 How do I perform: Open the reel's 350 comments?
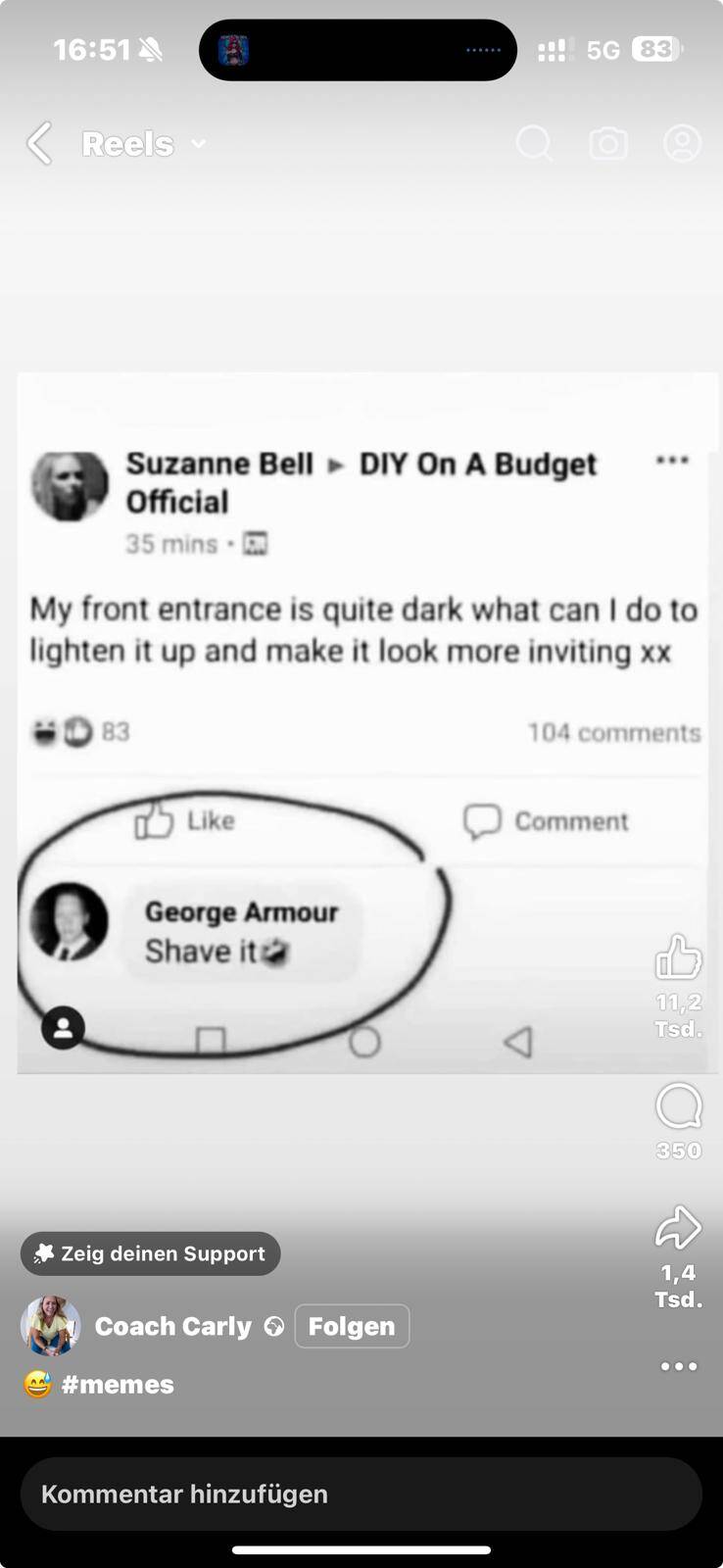tap(678, 1107)
